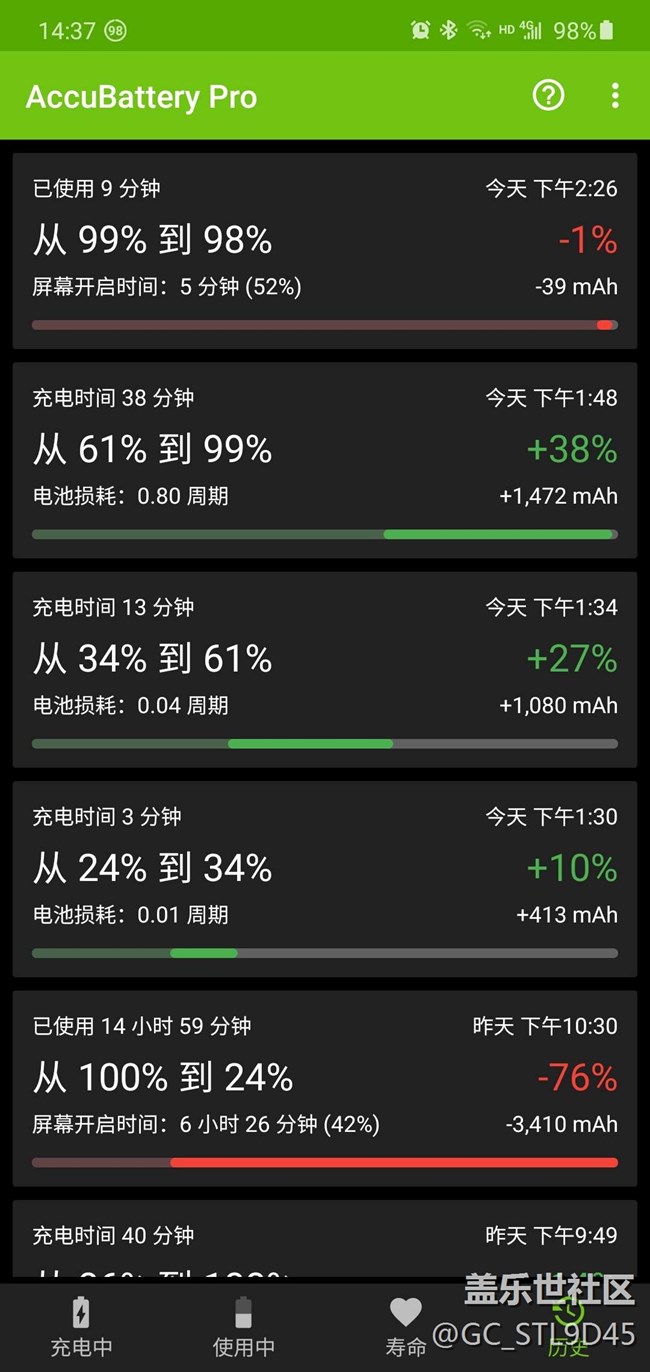Viewport: 650px width, 1372px height.
Task: Select the 24% to 34% charging session
Action: coord(325,879)
